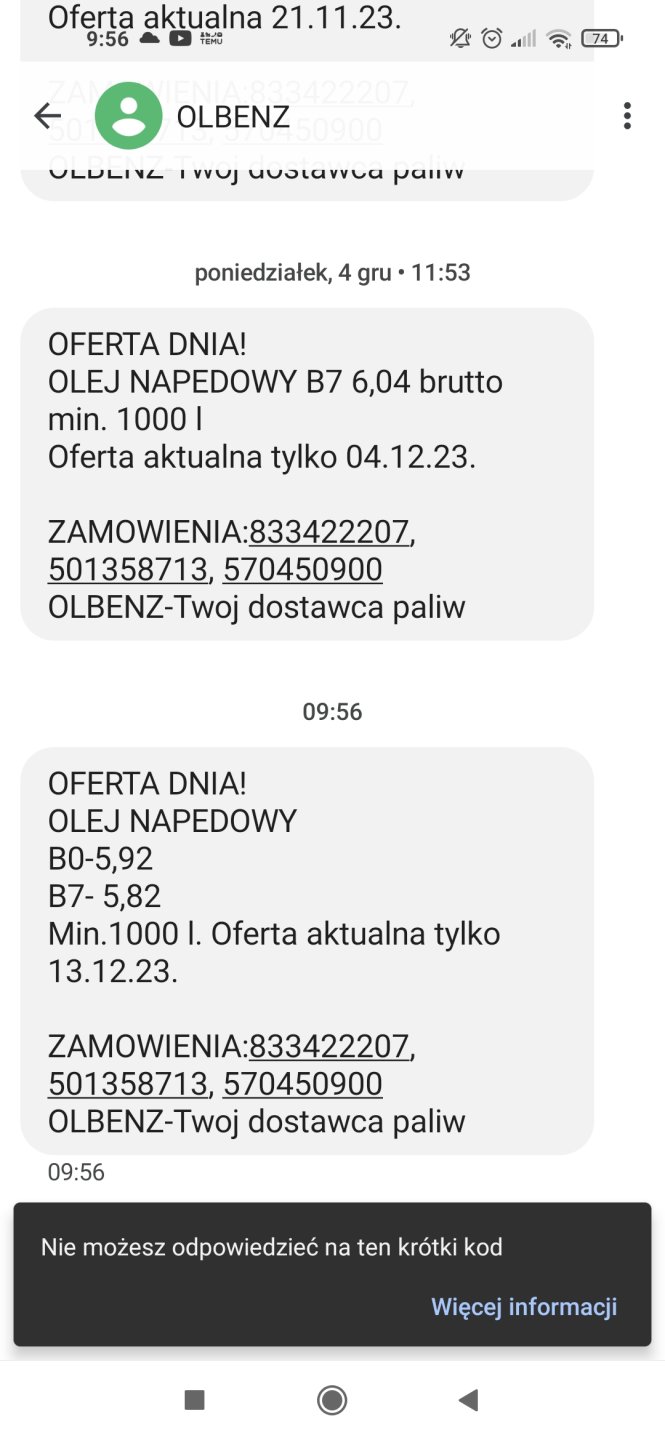Go back to the conversations list
This screenshot has height=1440, width=665.
point(47,116)
